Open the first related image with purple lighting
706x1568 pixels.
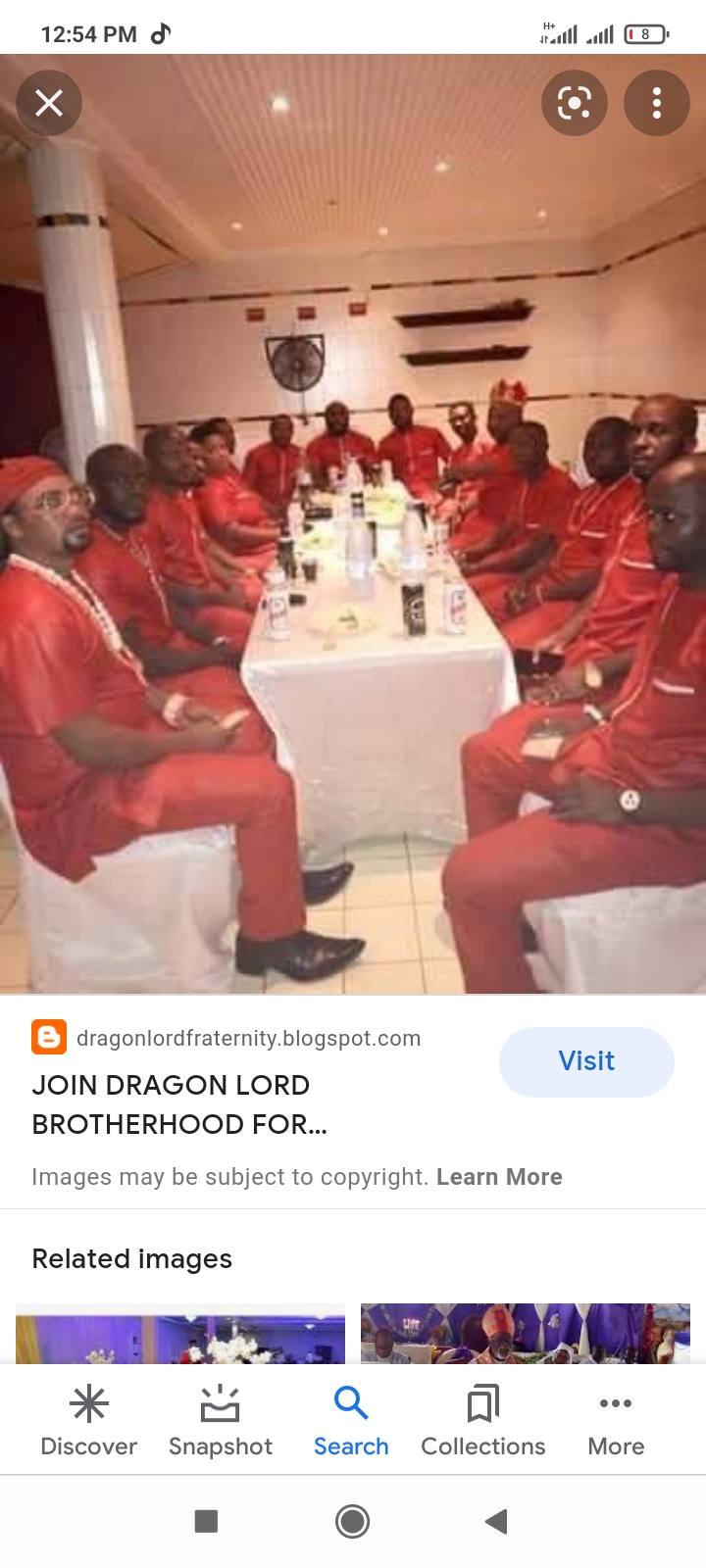(x=180, y=1333)
